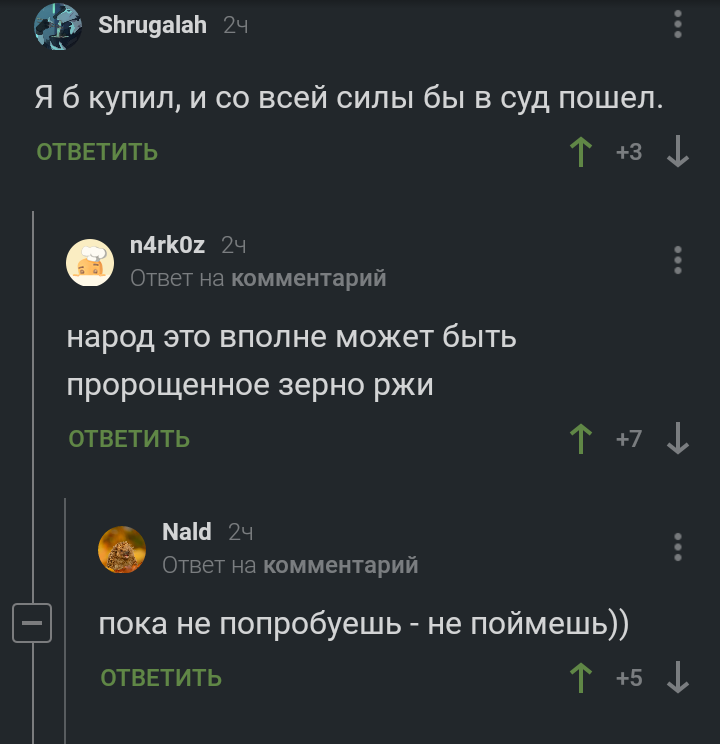Viewport: 720px width, 744px height.
Task: Reply to Shrugalah's comment
Action: click(97, 152)
